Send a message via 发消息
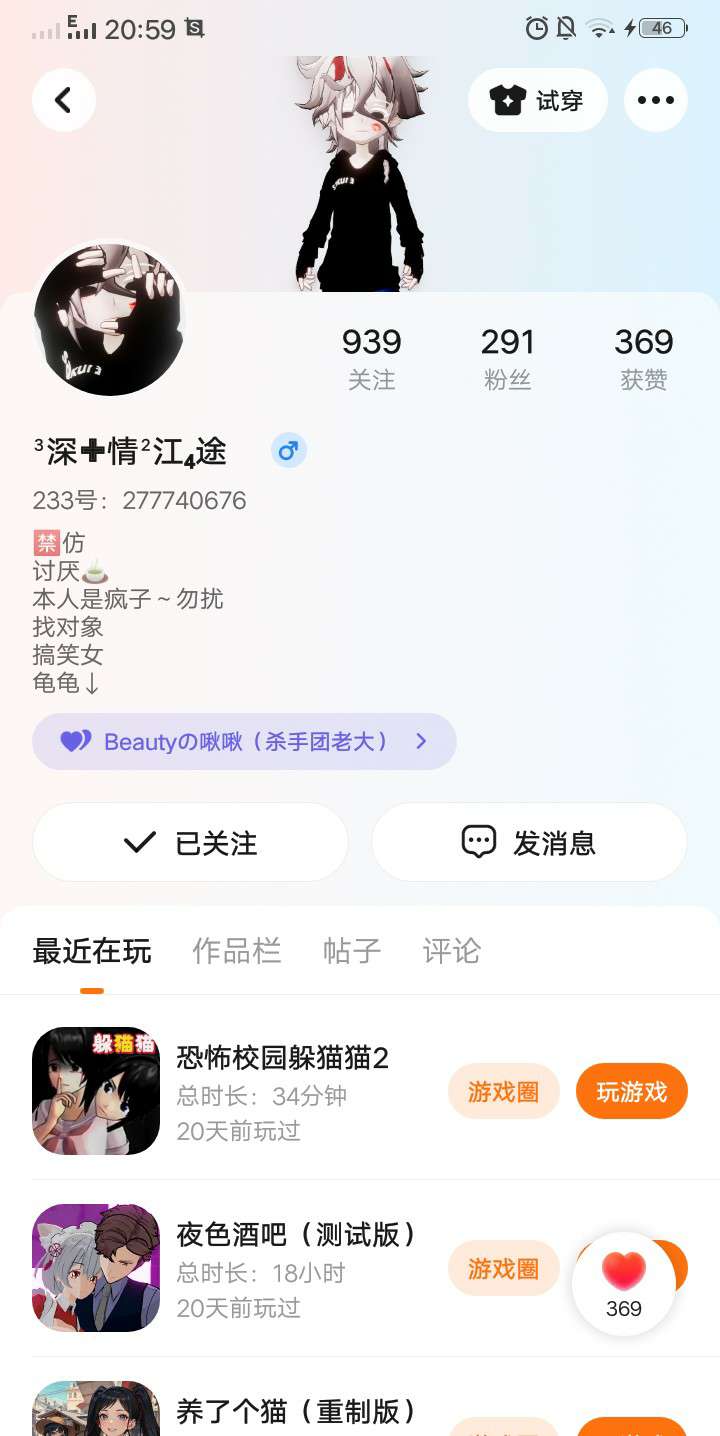The height and width of the screenshot is (1436, 720). coord(529,842)
